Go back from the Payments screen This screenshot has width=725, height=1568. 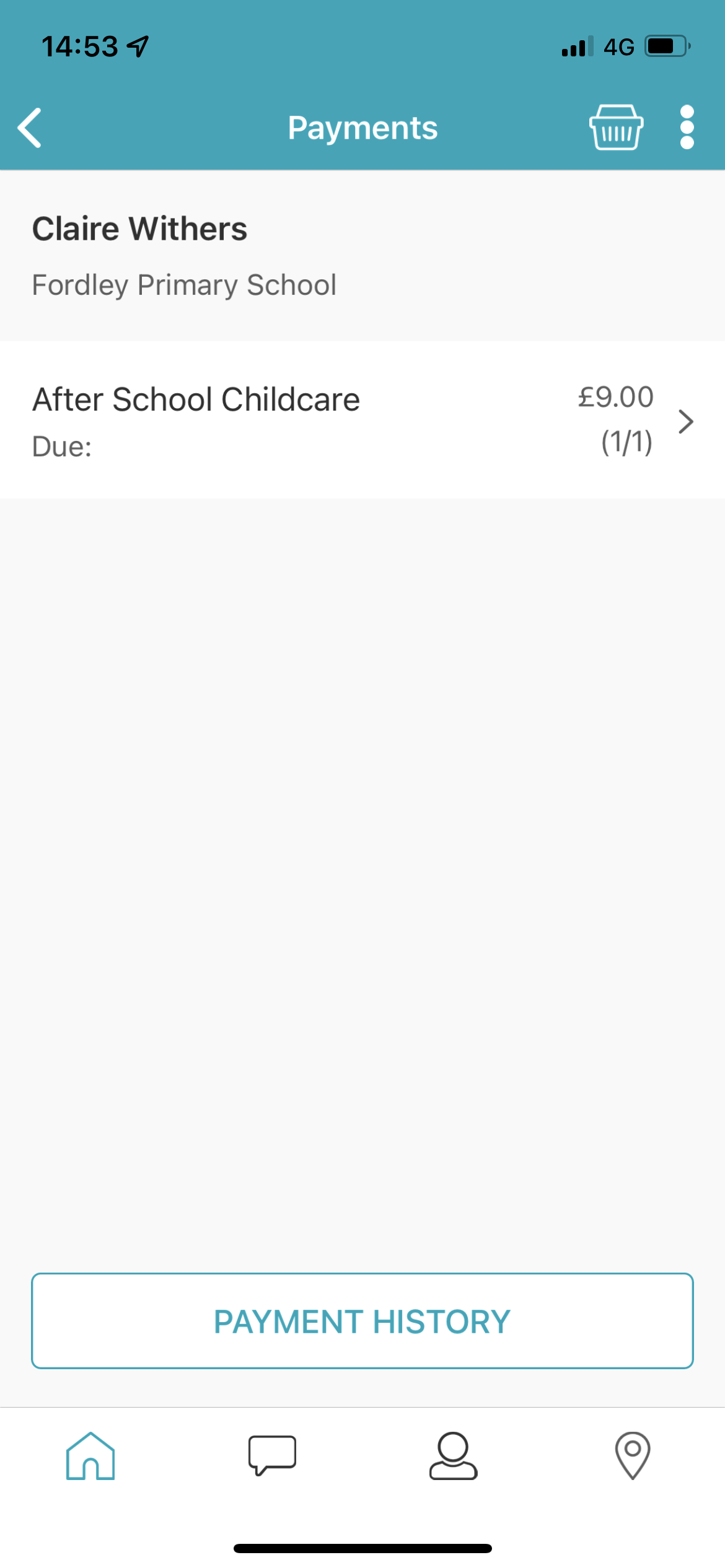coord(30,128)
